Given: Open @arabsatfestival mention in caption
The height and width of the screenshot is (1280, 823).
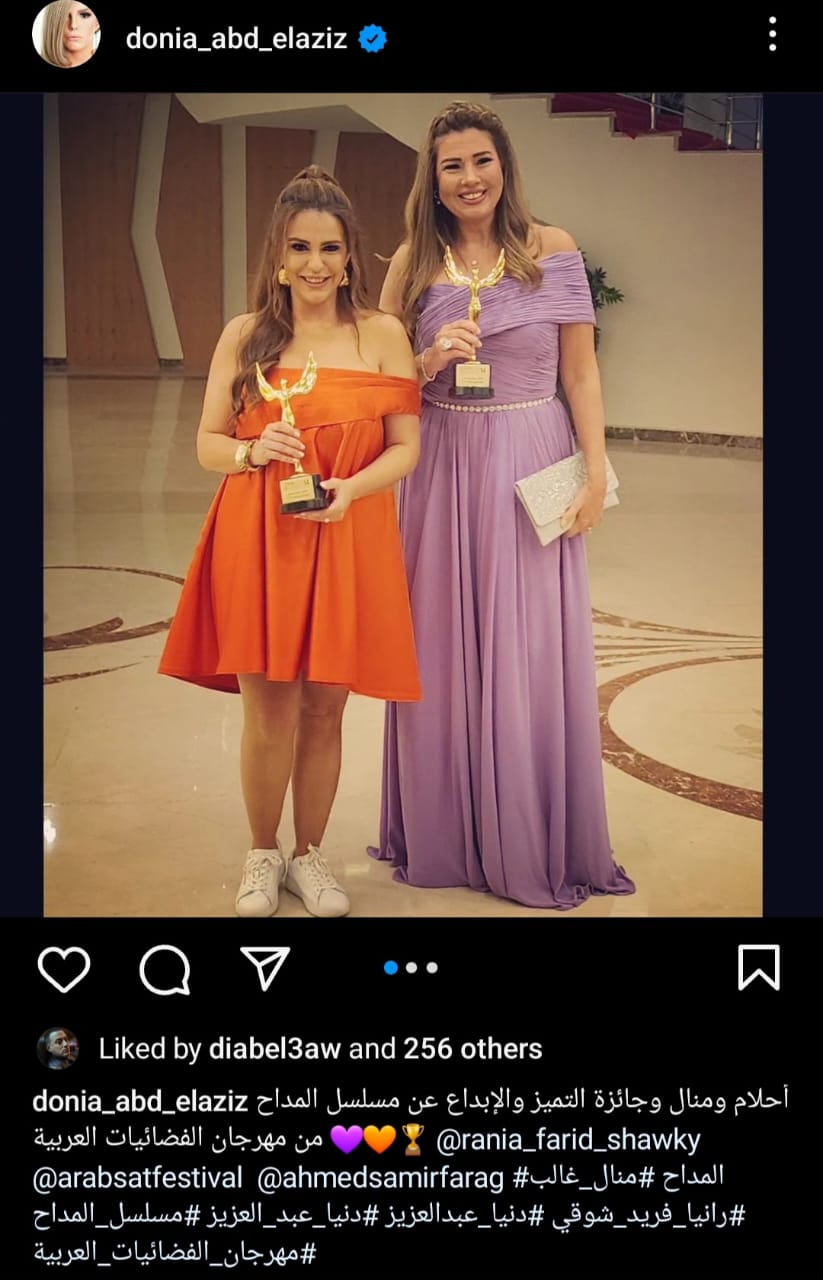Looking at the screenshot, I should (x=137, y=1177).
